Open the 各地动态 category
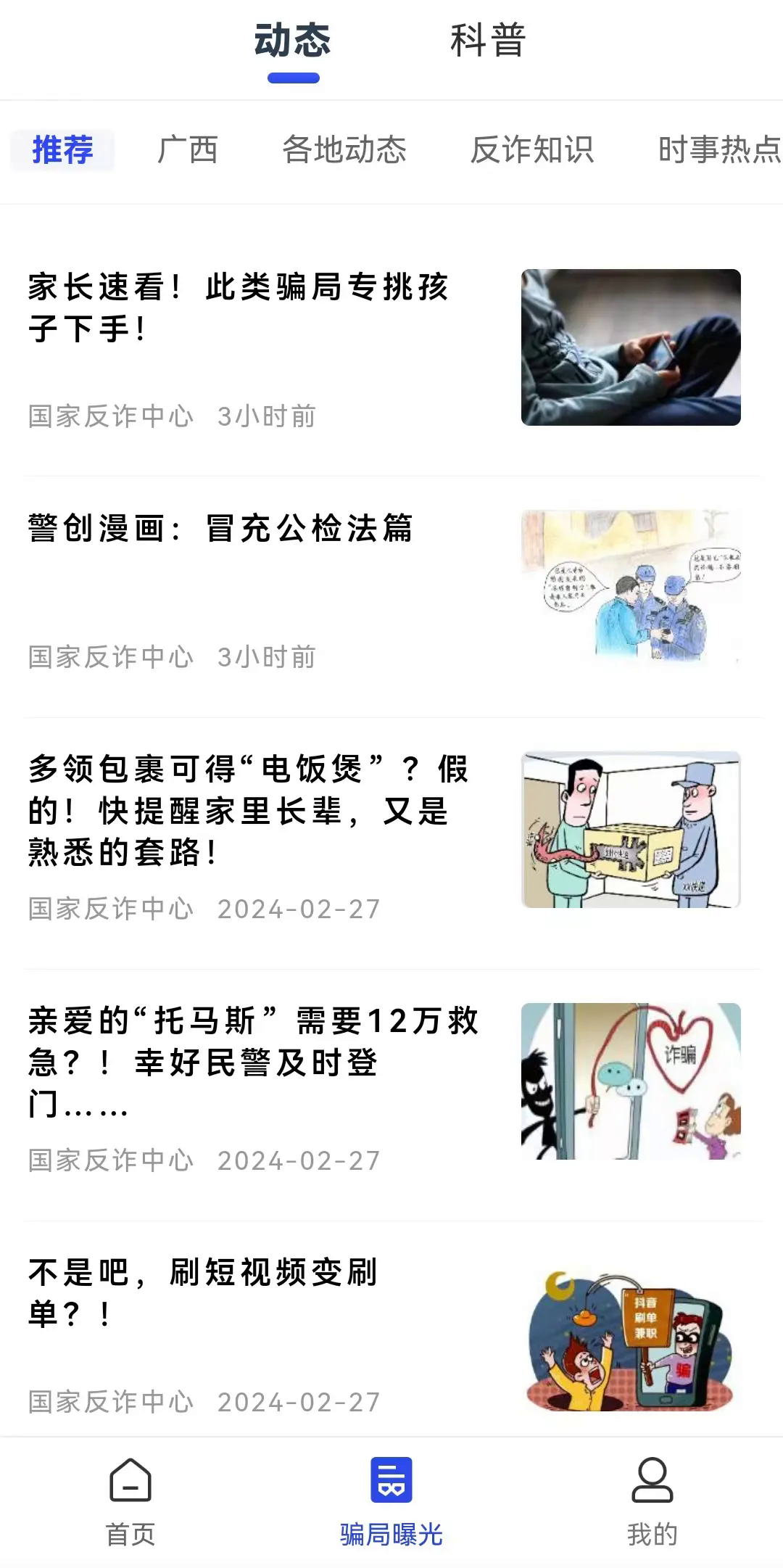This screenshot has width=783, height=1568. [344, 150]
